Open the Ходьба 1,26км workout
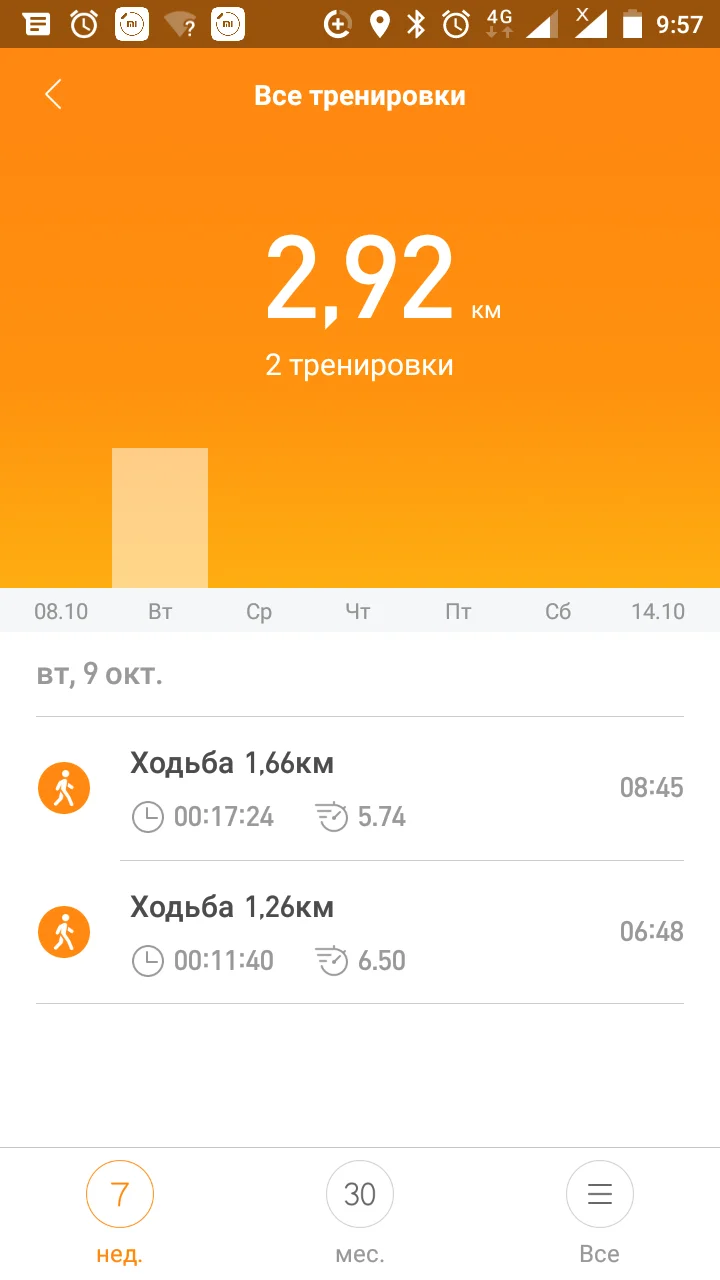The width and height of the screenshot is (720, 1280). tap(360, 933)
